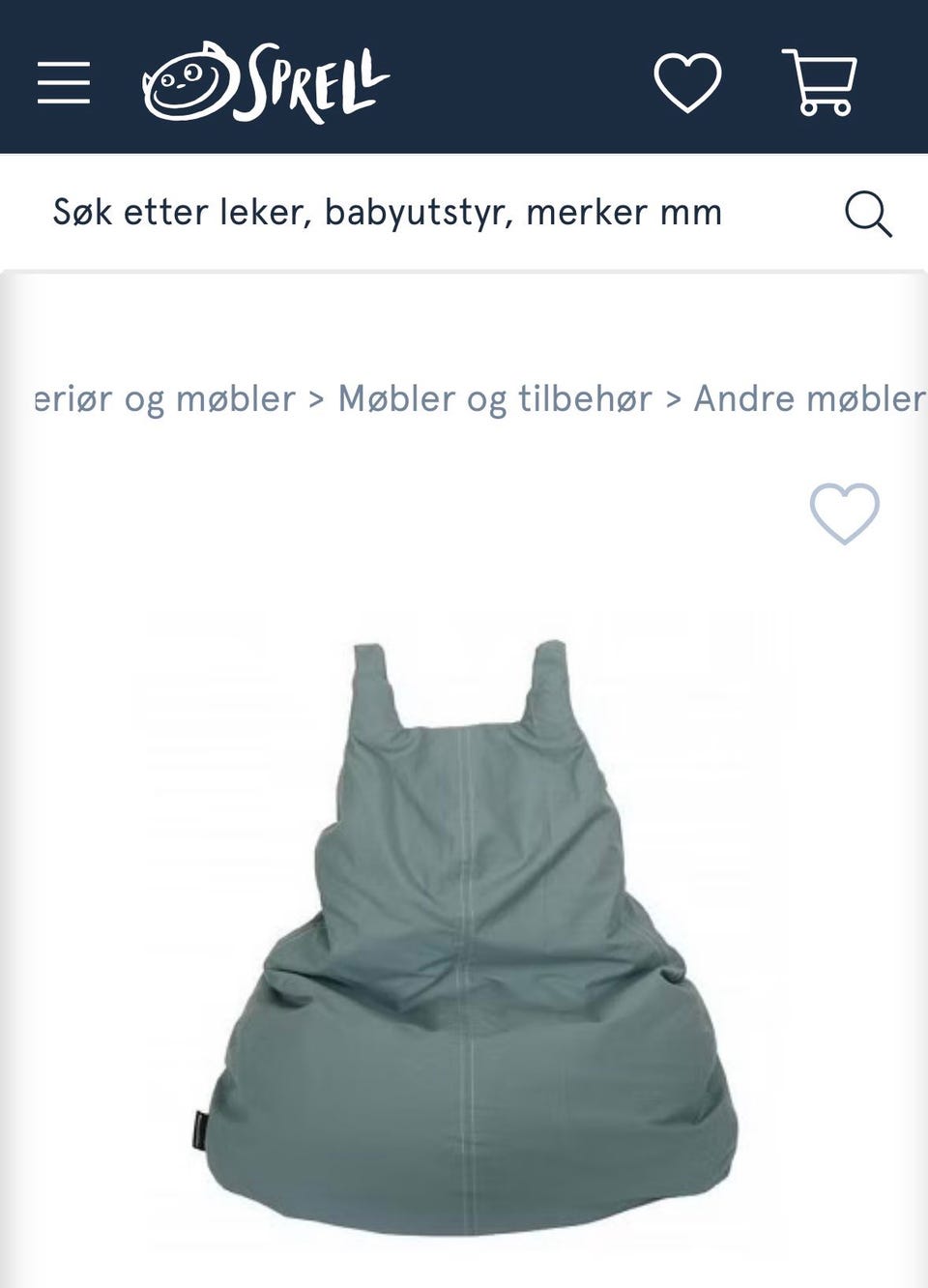The height and width of the screenshot is (1288, 928).
Task: Click the smiley face inside the Sprell logo
Action: pyautogui.click(x=189, y=82)
